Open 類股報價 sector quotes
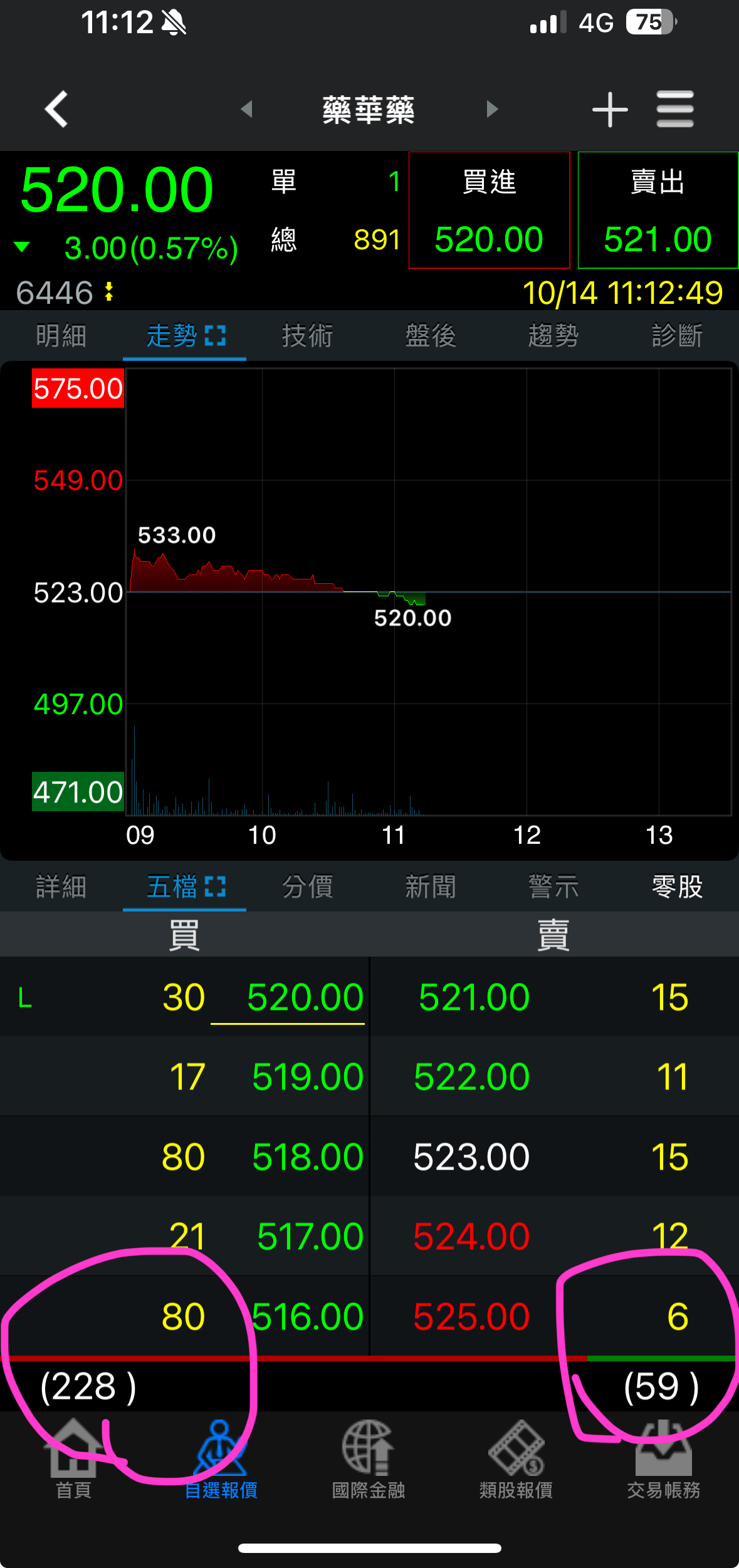The width and height of the screenshot is (739, 1568). [x=516, y=1460]
